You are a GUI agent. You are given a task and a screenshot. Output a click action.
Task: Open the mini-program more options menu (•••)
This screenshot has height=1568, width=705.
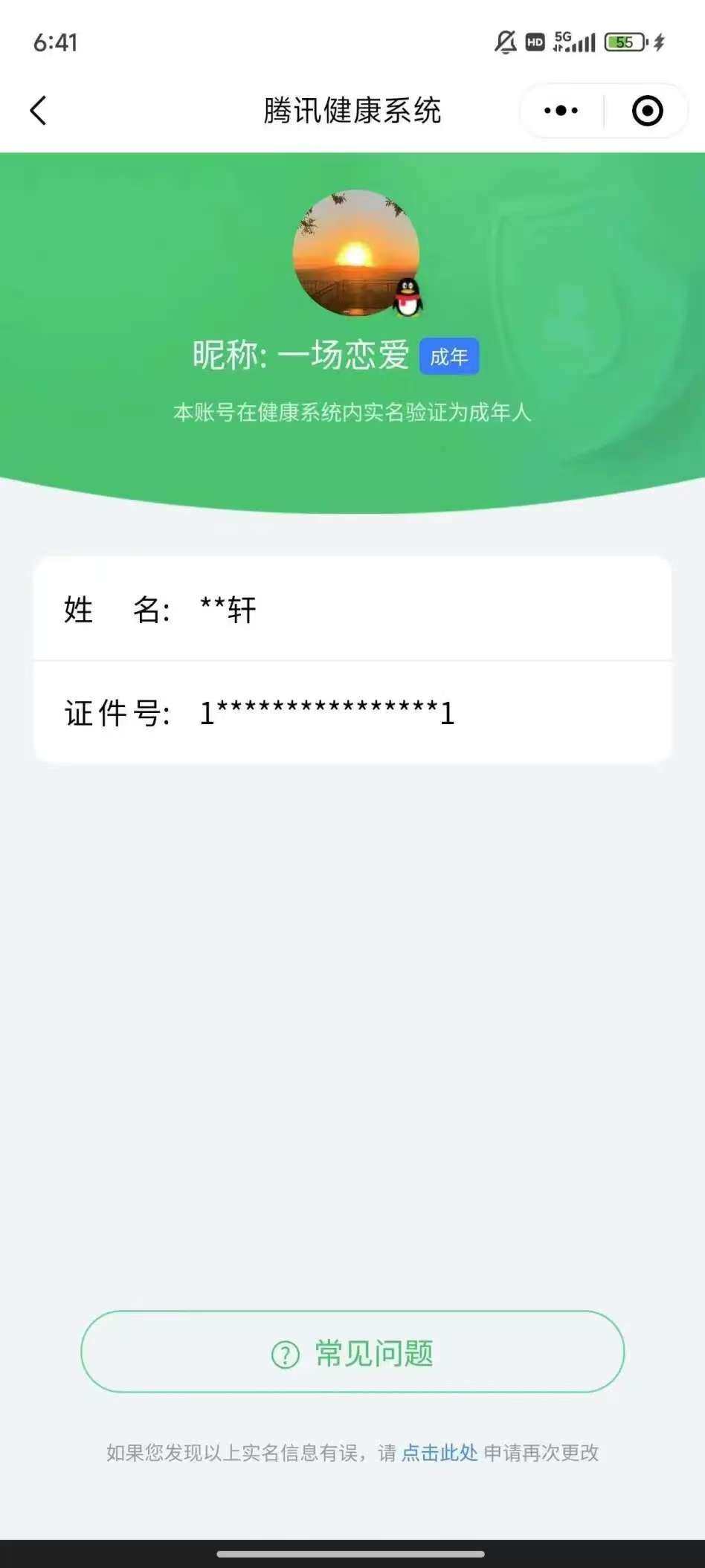[560, 110]
